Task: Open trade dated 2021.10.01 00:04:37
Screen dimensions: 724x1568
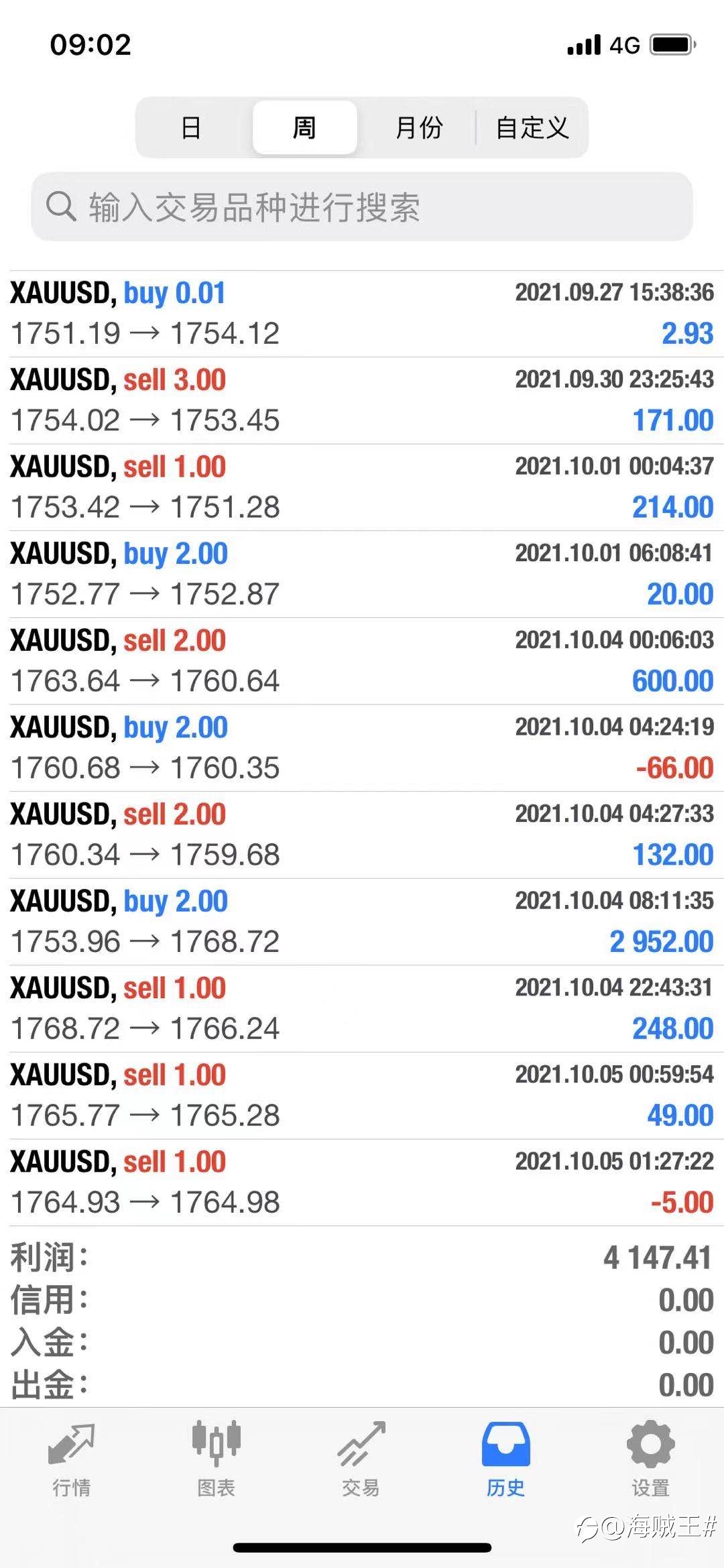Action: [x=362, y=487]
